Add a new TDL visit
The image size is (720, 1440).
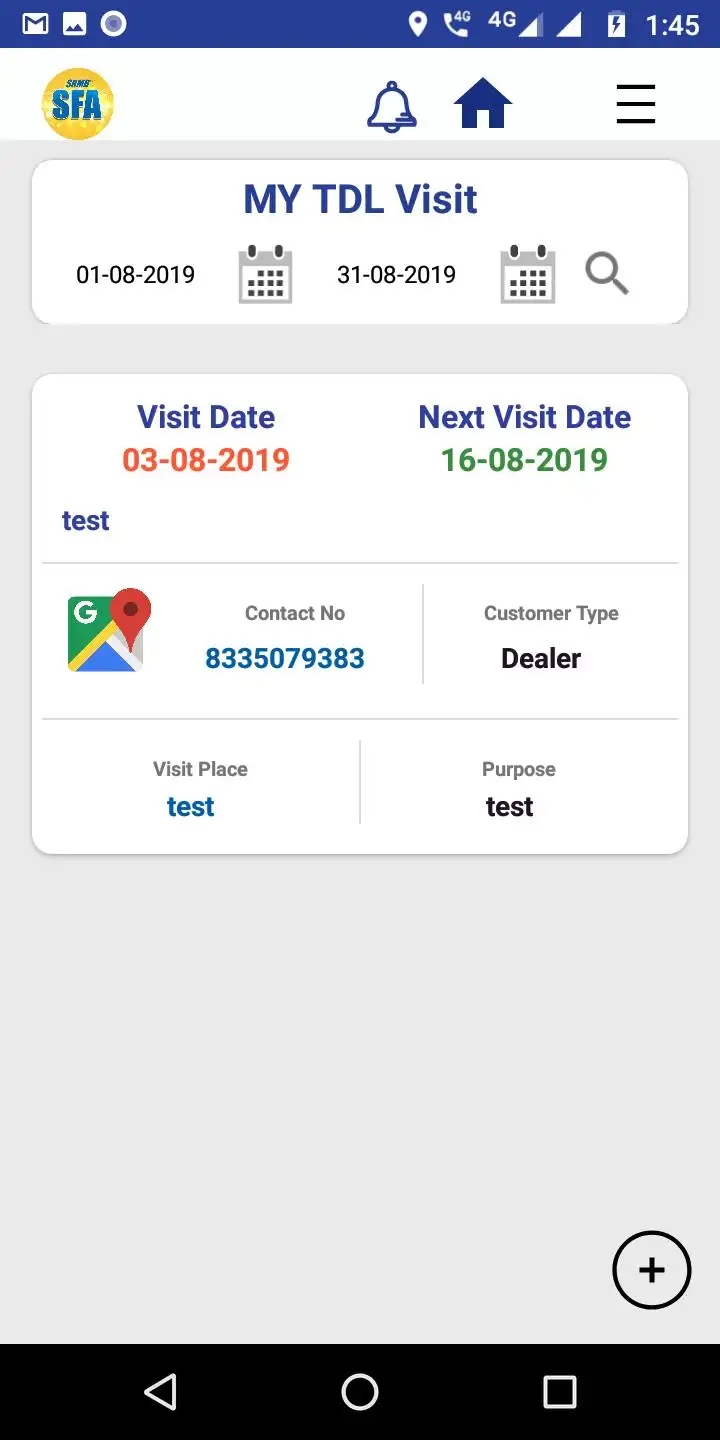[651, 1270]
